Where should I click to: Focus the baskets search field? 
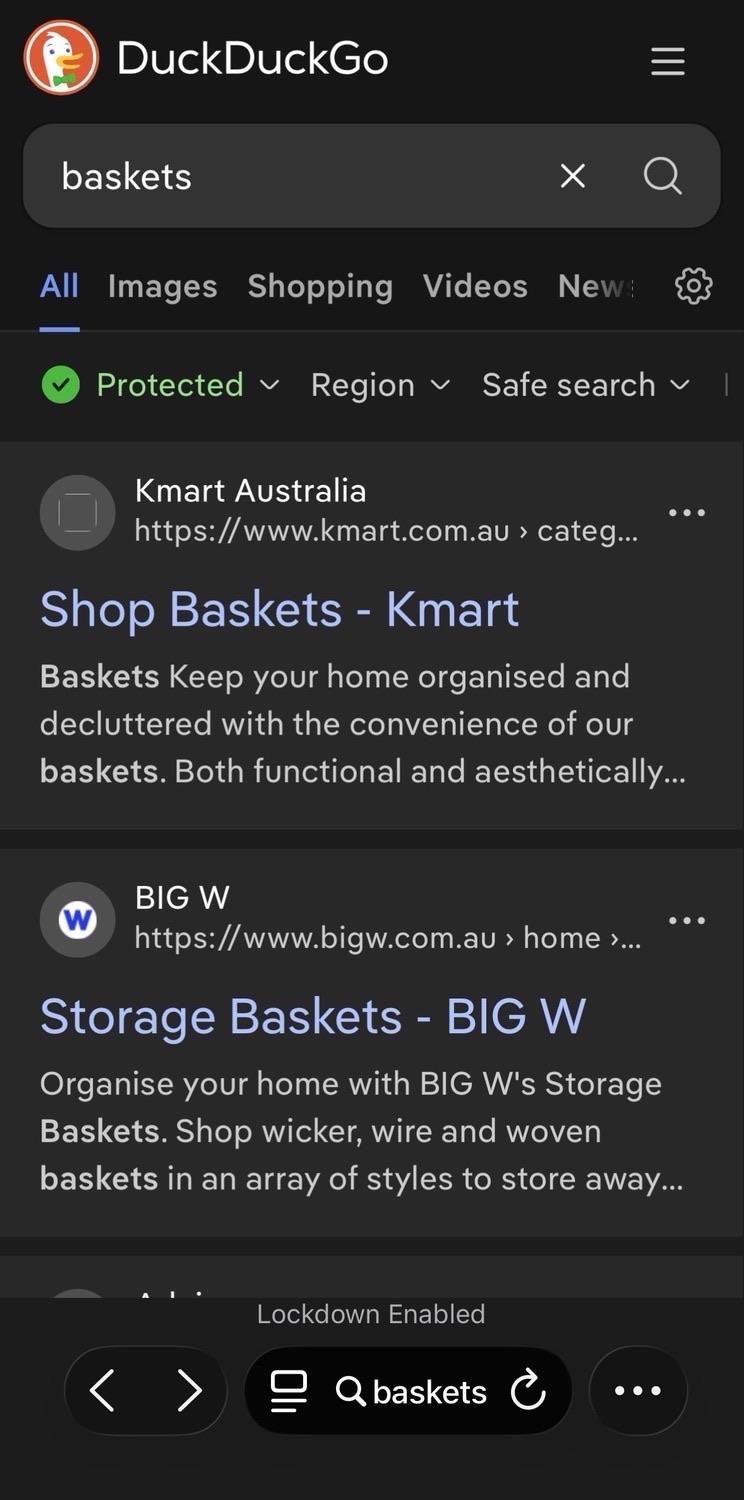[x=300, y=176]
